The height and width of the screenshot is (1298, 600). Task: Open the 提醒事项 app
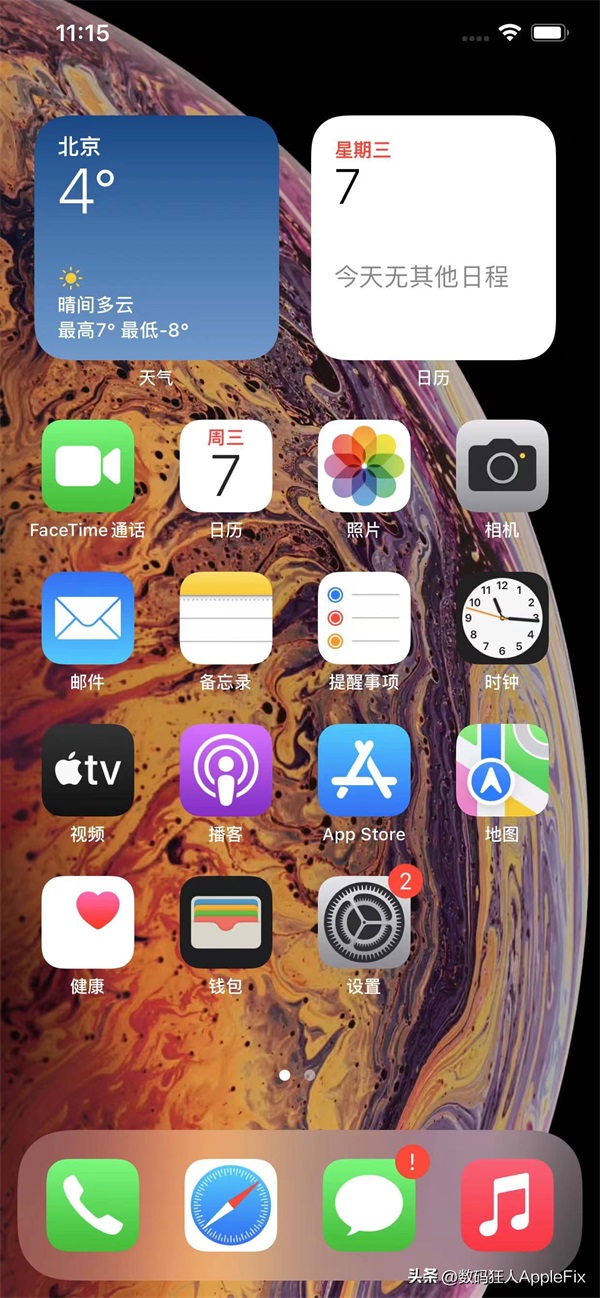(x=364, y=618)
